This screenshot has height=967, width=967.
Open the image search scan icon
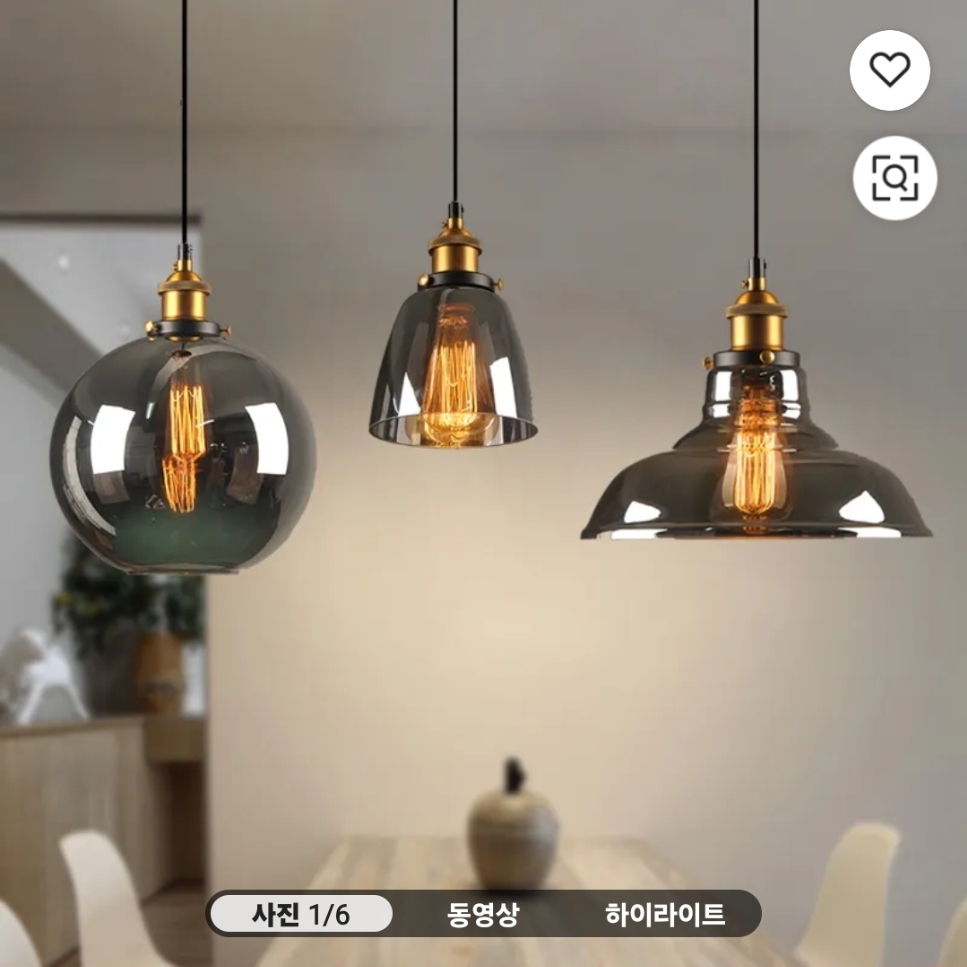coord(894,178)
